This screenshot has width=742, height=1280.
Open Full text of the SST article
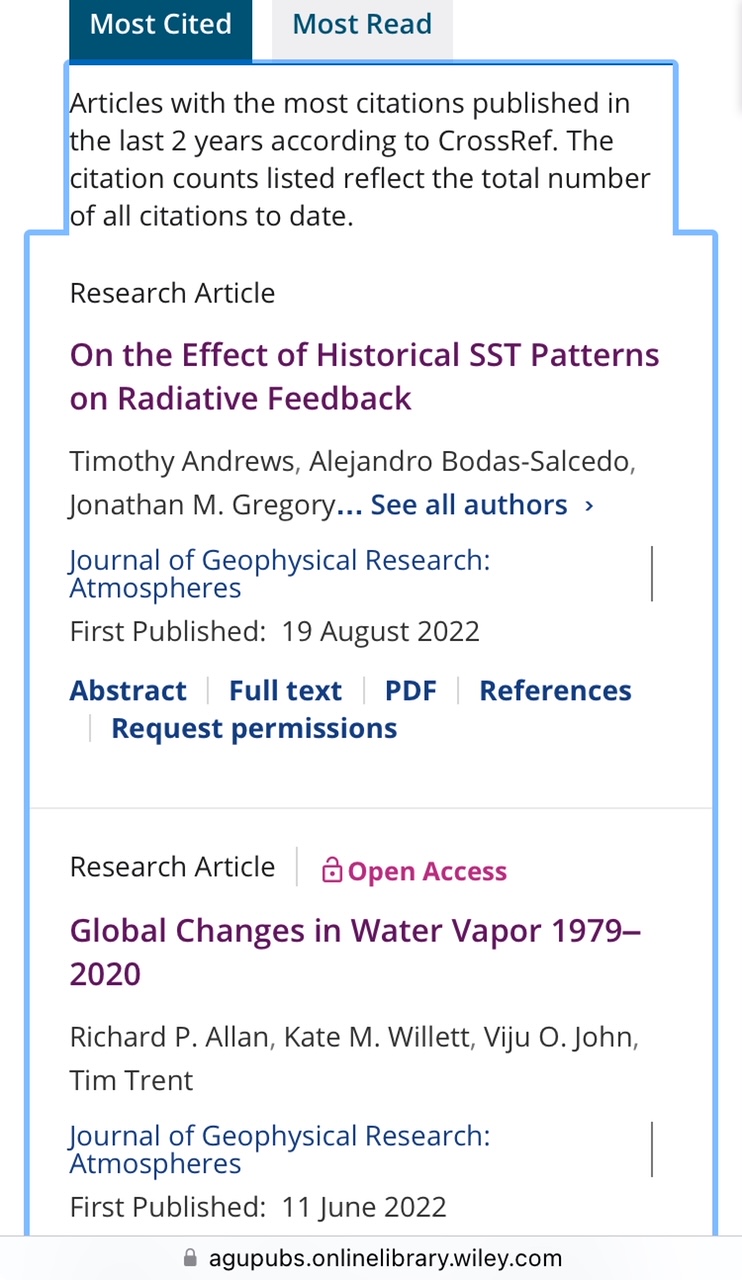285,691
